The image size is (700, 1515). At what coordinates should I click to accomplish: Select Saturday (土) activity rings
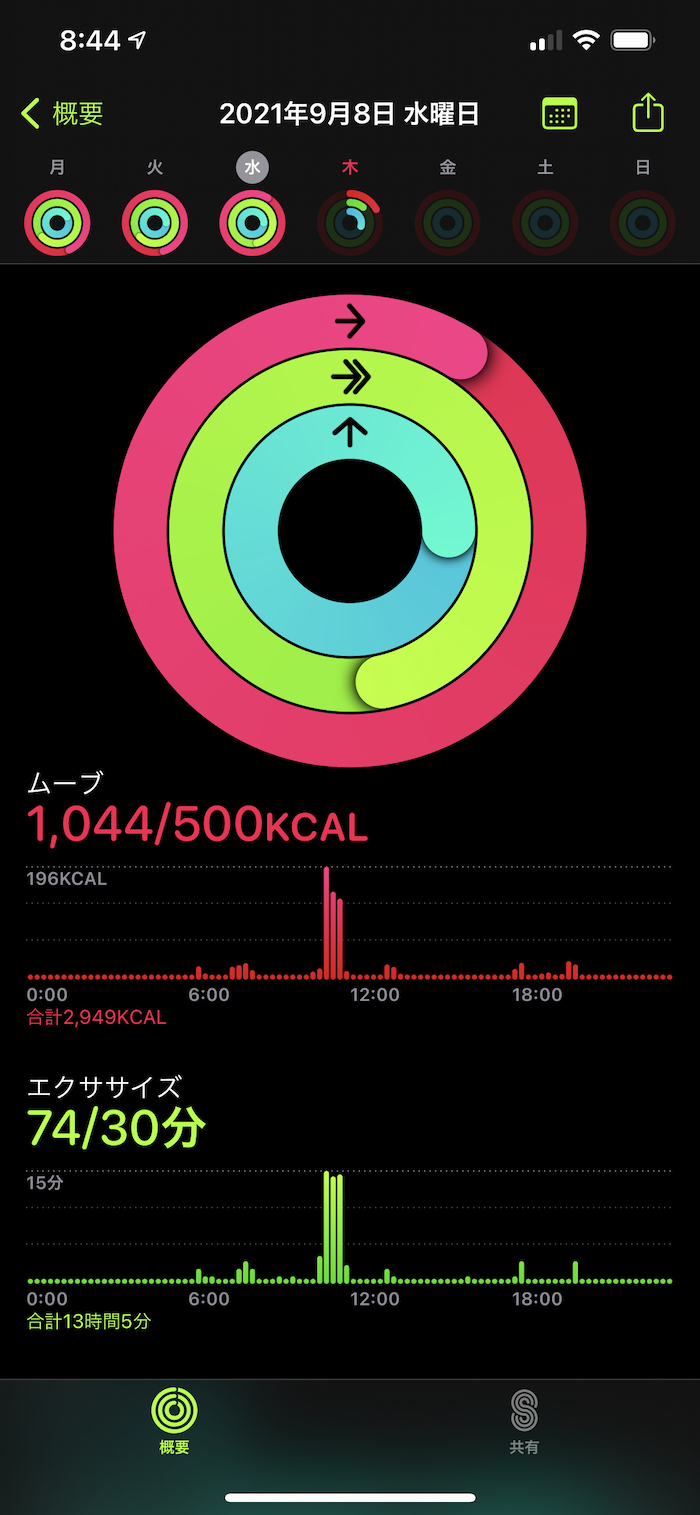[x=545, y=222]
